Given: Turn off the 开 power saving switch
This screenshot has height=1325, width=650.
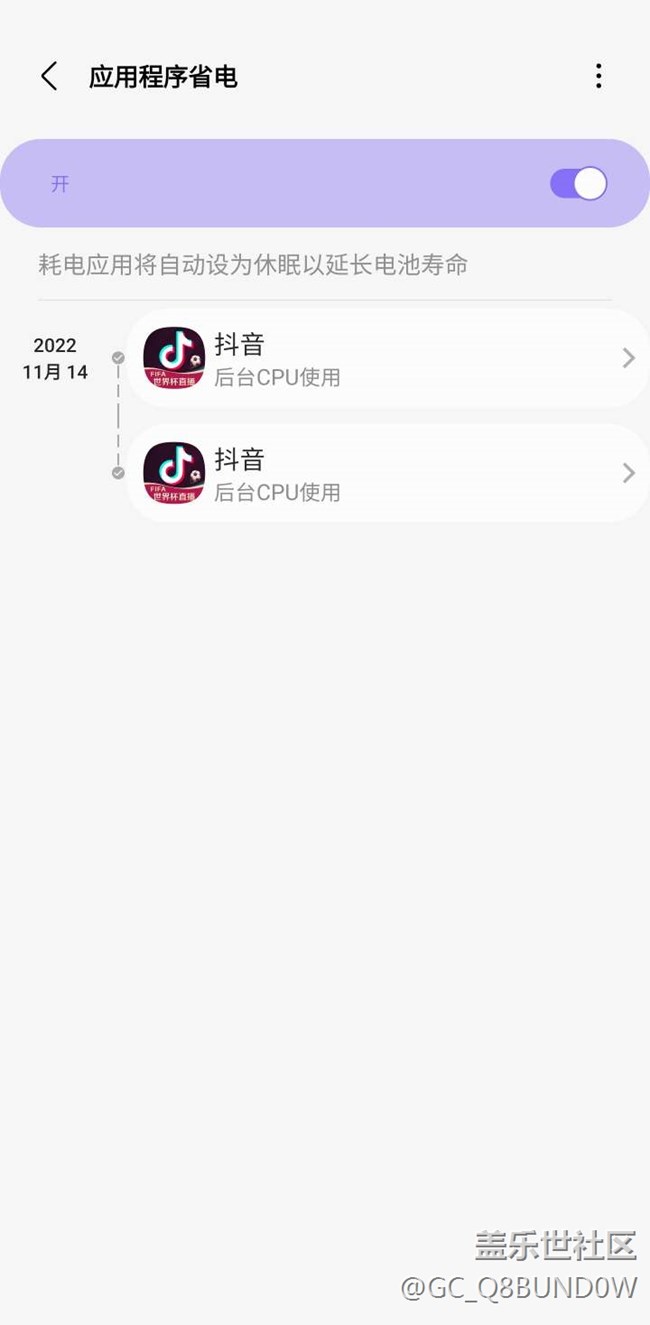Looking at the screenshot, I should (x=578, y=184).
